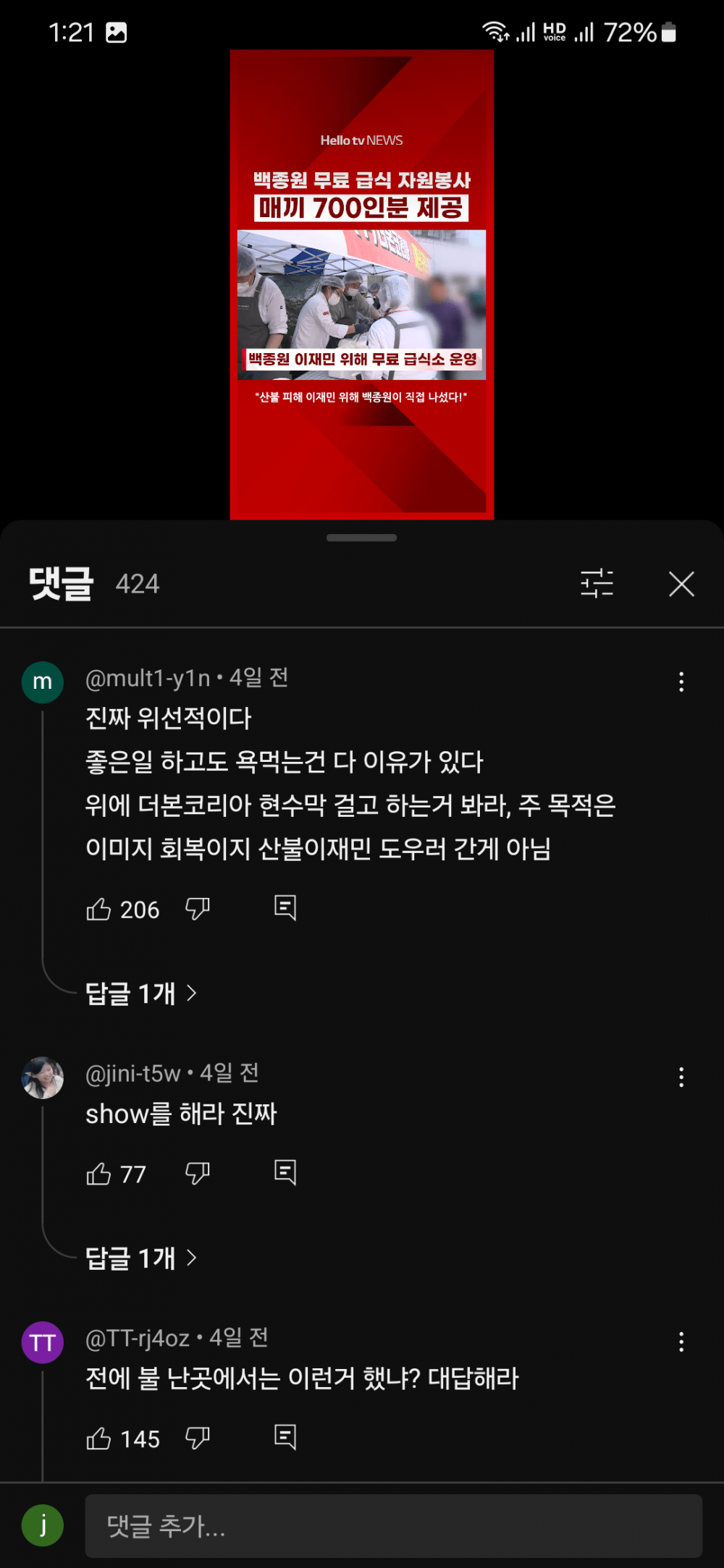724x1568 pixels.
Task: Reply to @TT-rj4oz's comment
Action: pos(285,1437)
